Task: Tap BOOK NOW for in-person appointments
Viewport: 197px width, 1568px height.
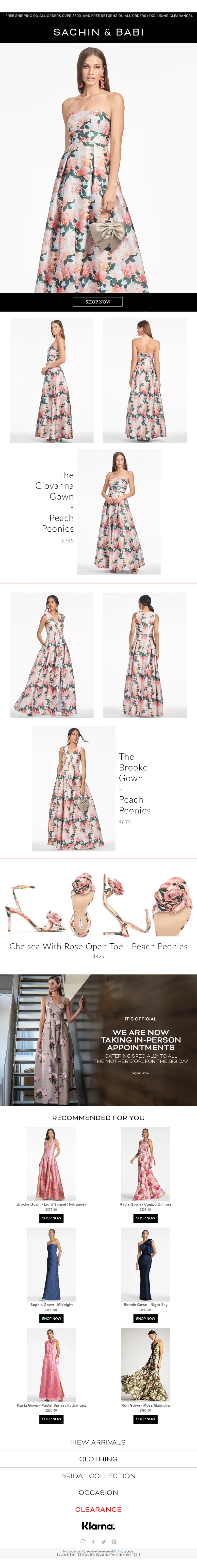Action: pyautogui.click(x=140, y=1073)
